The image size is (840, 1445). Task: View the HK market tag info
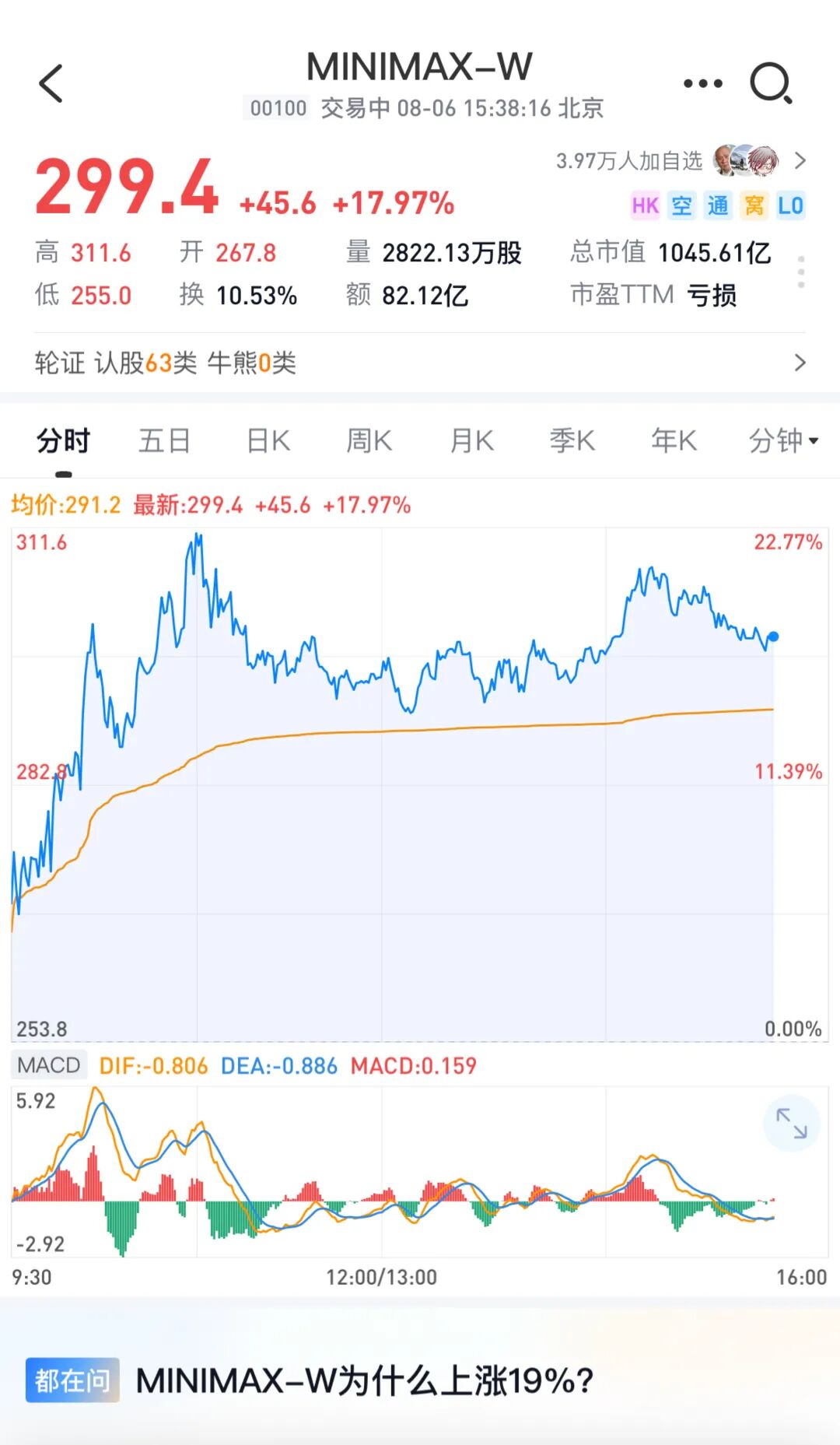pyautogui.click(x=646, y=205)
